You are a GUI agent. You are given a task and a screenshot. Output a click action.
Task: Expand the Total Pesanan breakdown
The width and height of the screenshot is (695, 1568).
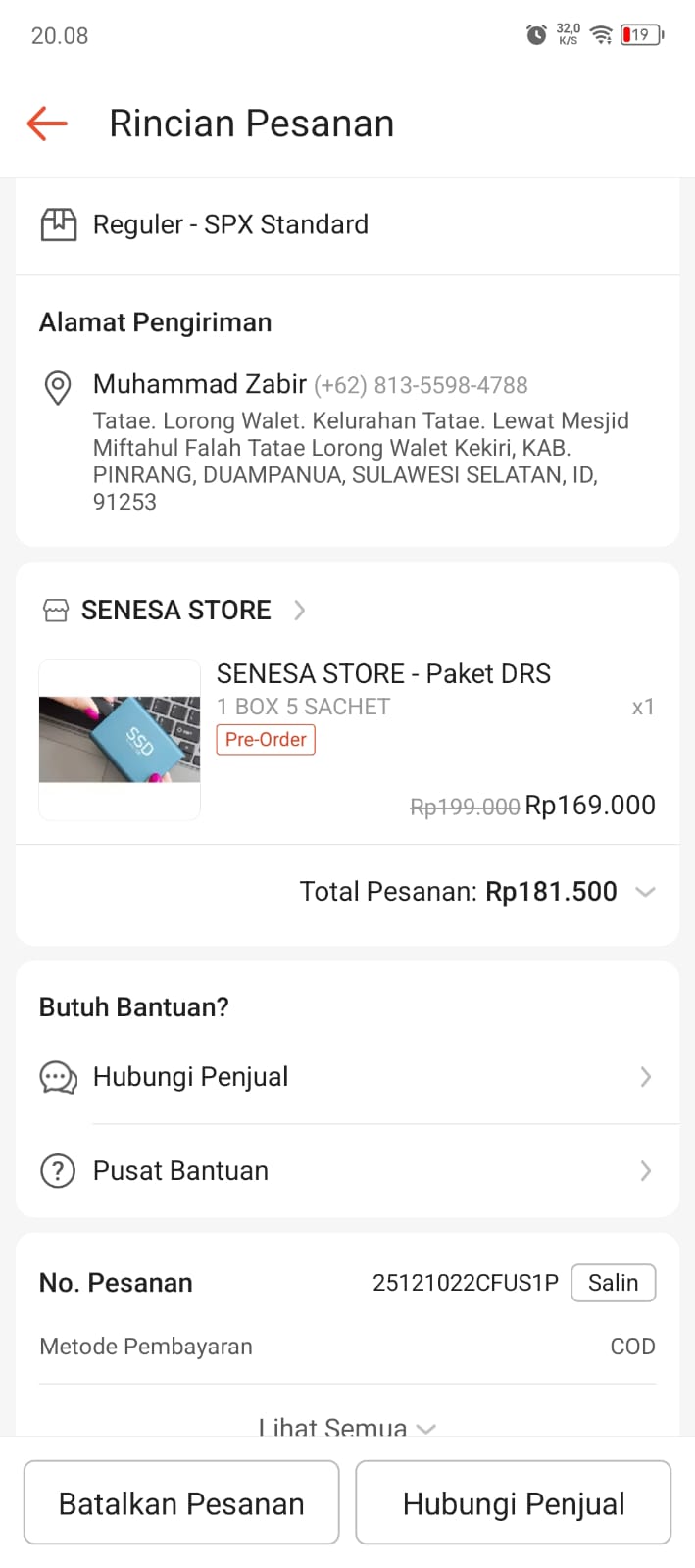(644, 892)
